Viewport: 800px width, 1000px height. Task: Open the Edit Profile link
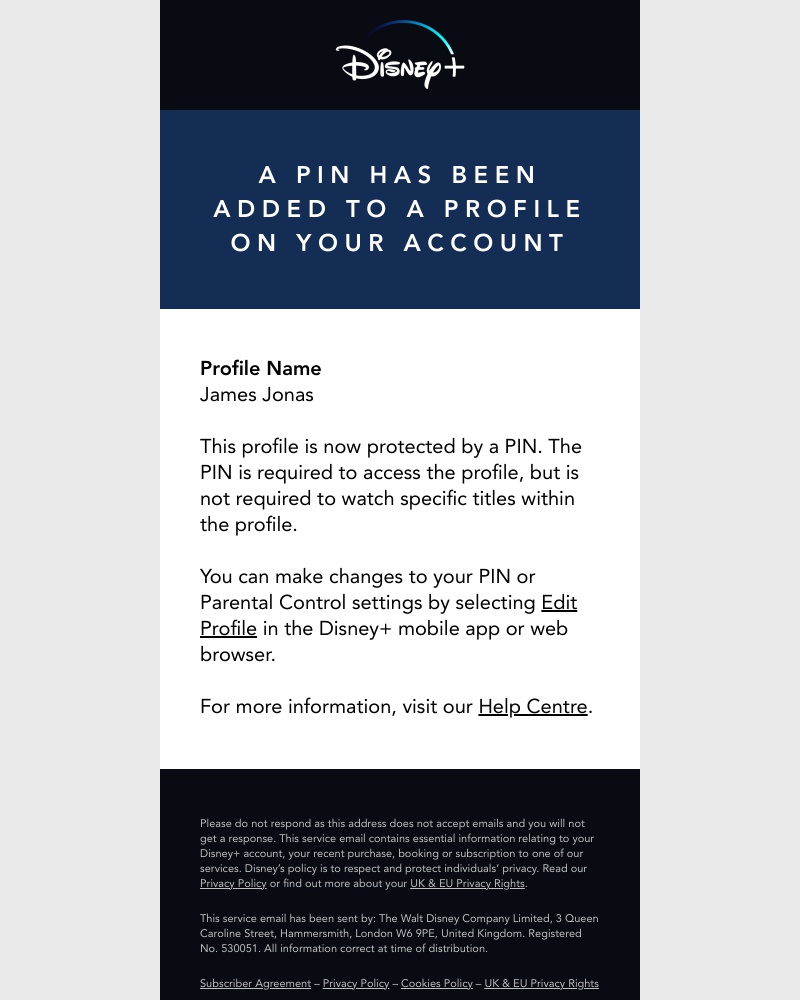(558, 603)
